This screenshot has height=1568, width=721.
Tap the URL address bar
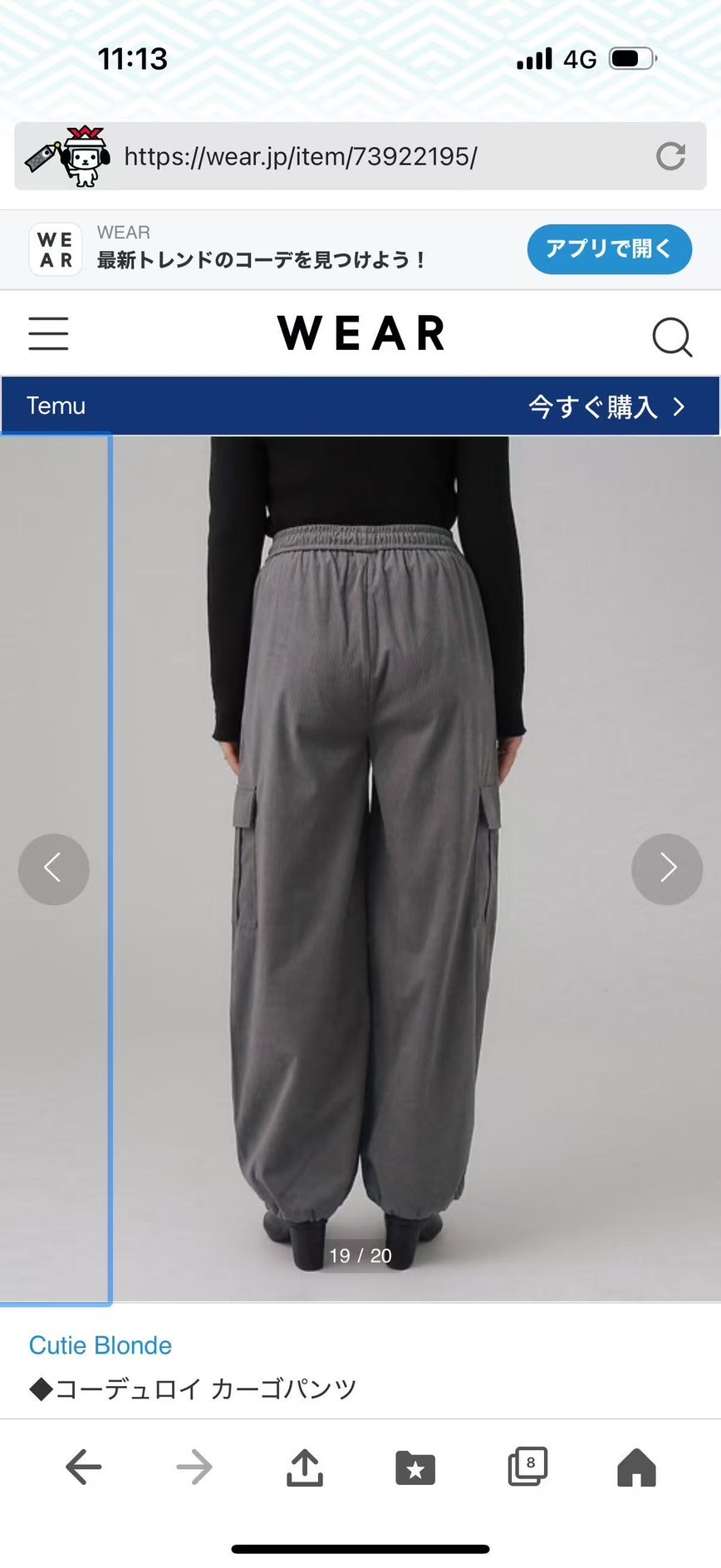tap(360, 156)
